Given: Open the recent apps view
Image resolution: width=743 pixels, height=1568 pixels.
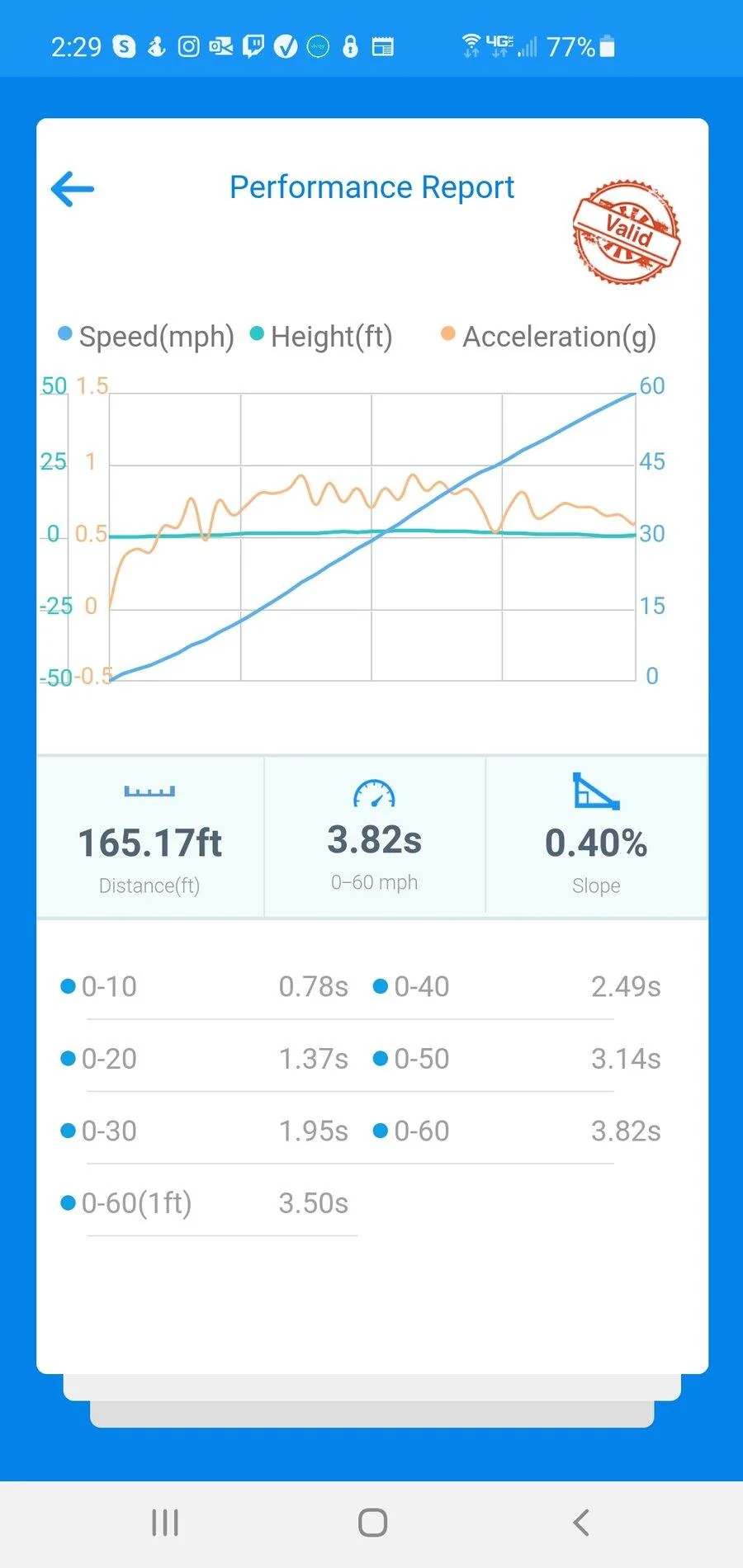Looking at the screenshot, I should pyautogui.click(x=165, y=1523).
